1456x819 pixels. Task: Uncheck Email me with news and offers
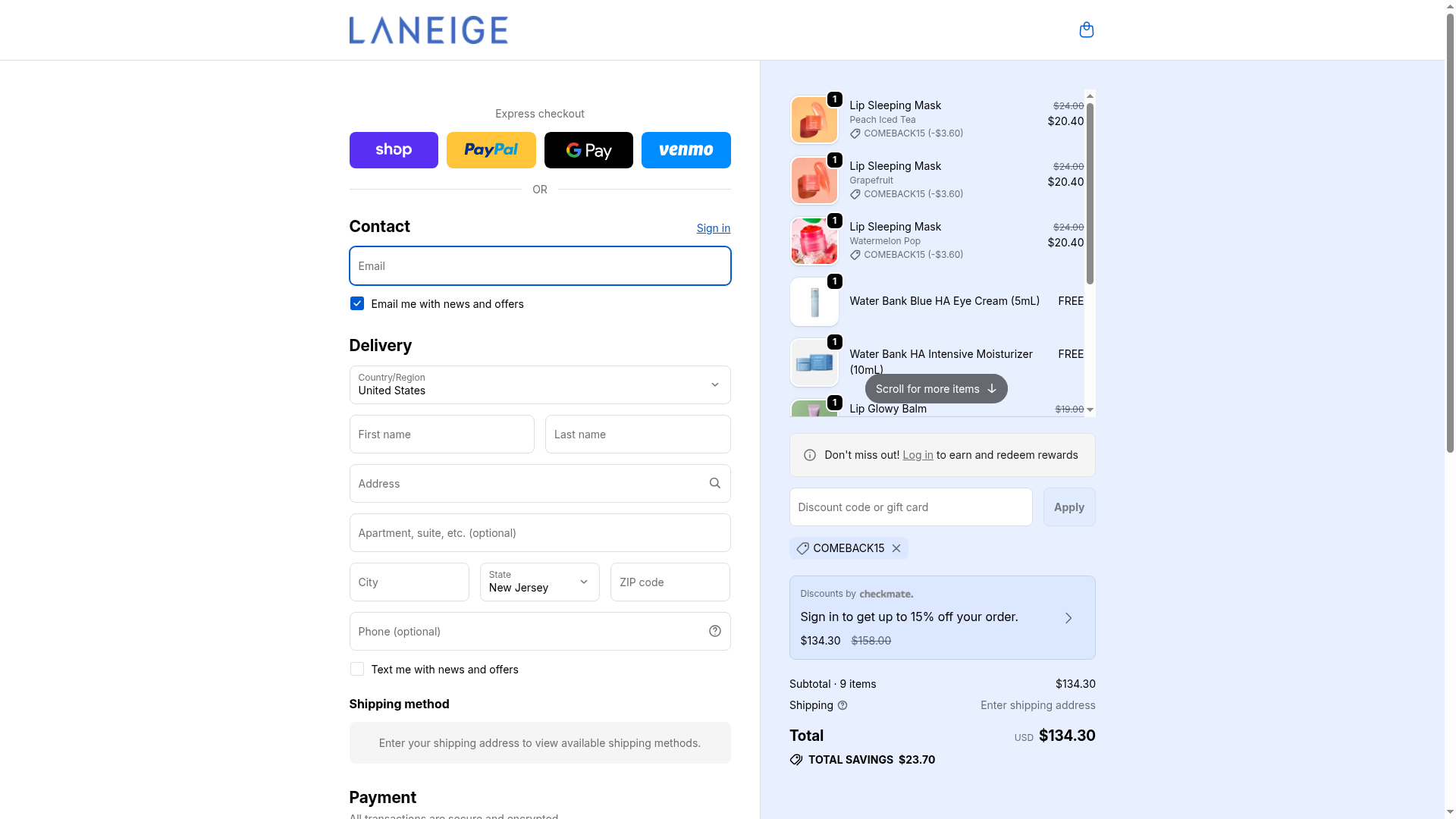pos(357,304)
